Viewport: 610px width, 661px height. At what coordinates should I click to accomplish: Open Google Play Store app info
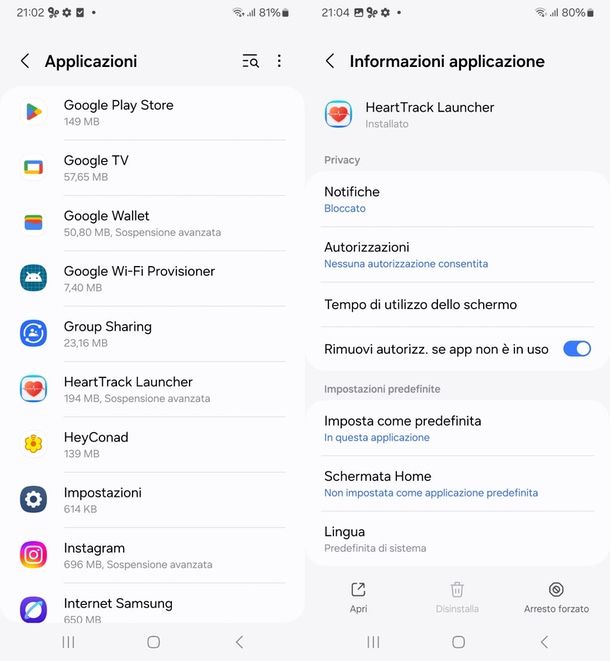[x=150, y=113]
